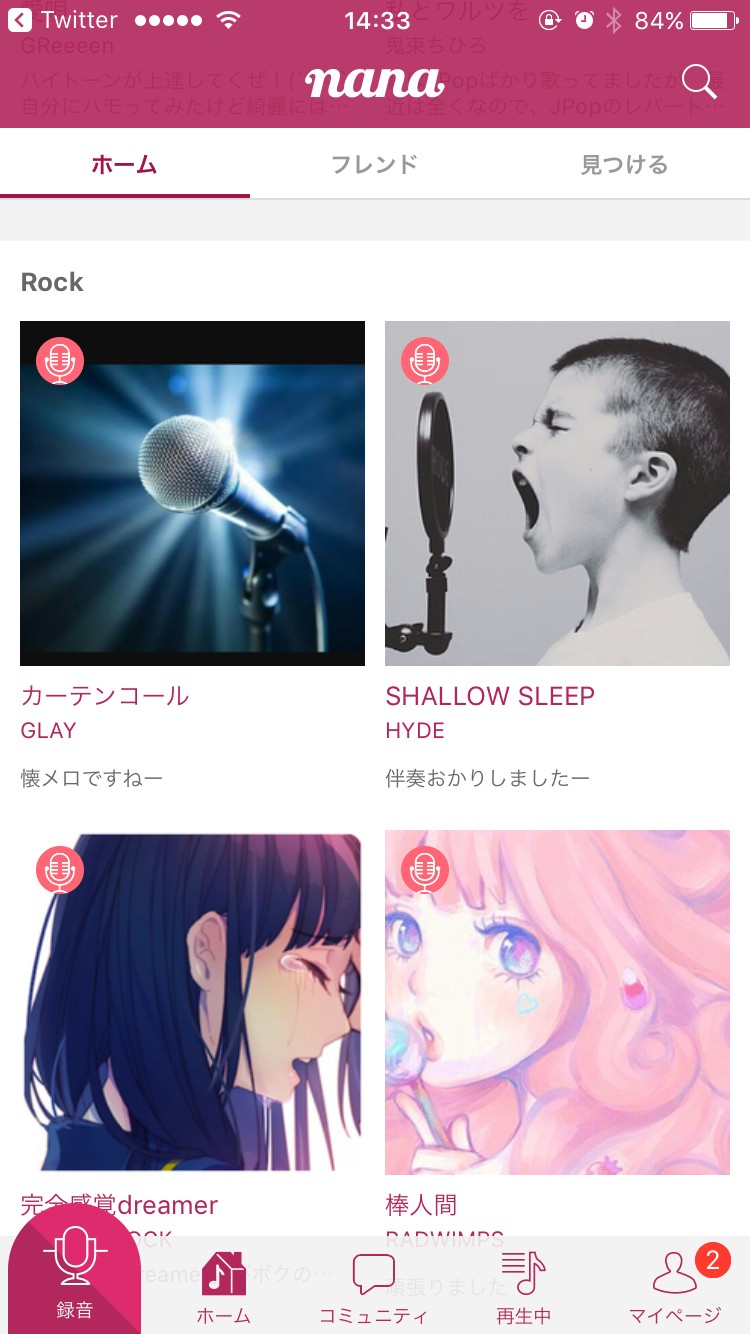Viewport: 750px width, 1334px height.
Task: Select the top ホーム tab
Action: pyautogui.click(x=124, y=165)
